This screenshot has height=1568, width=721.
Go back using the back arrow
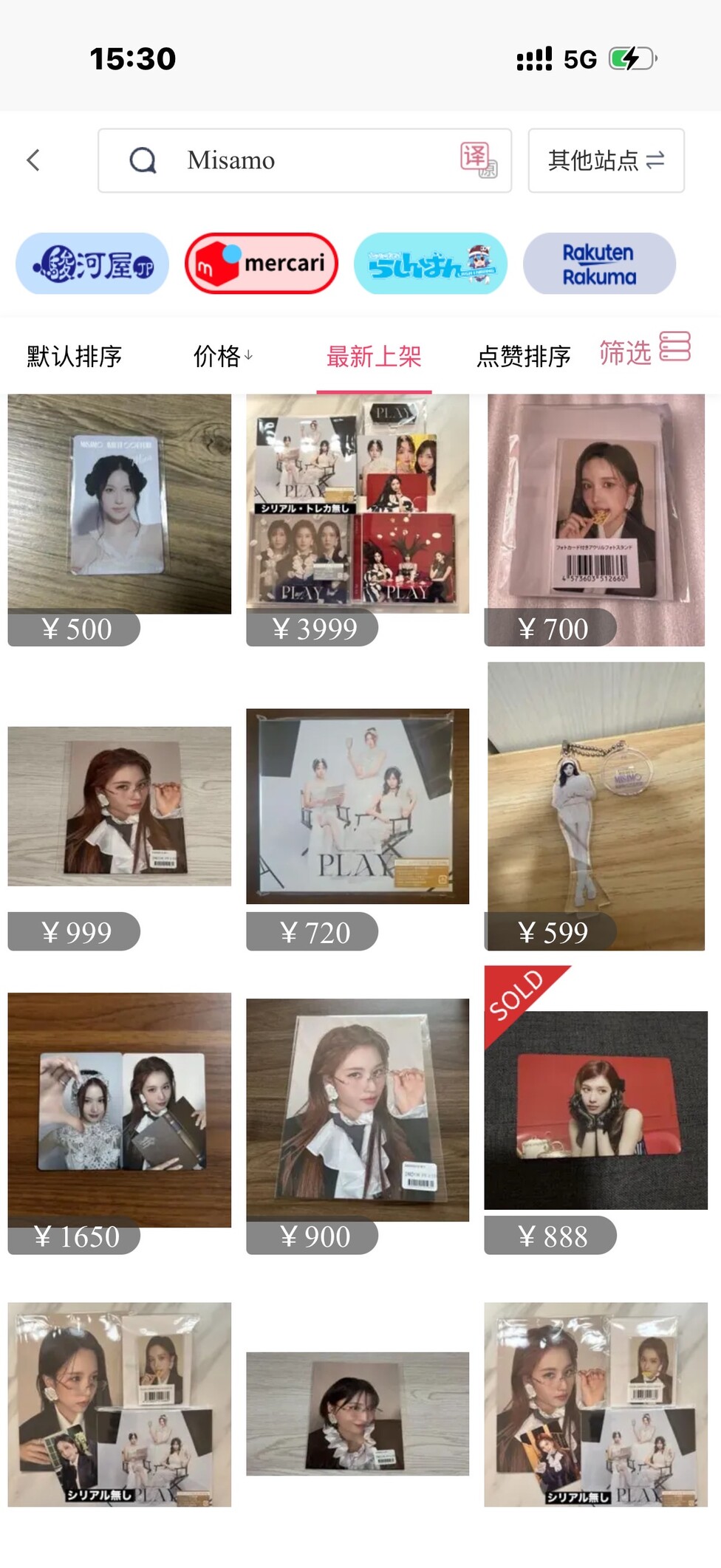(33, 160)
